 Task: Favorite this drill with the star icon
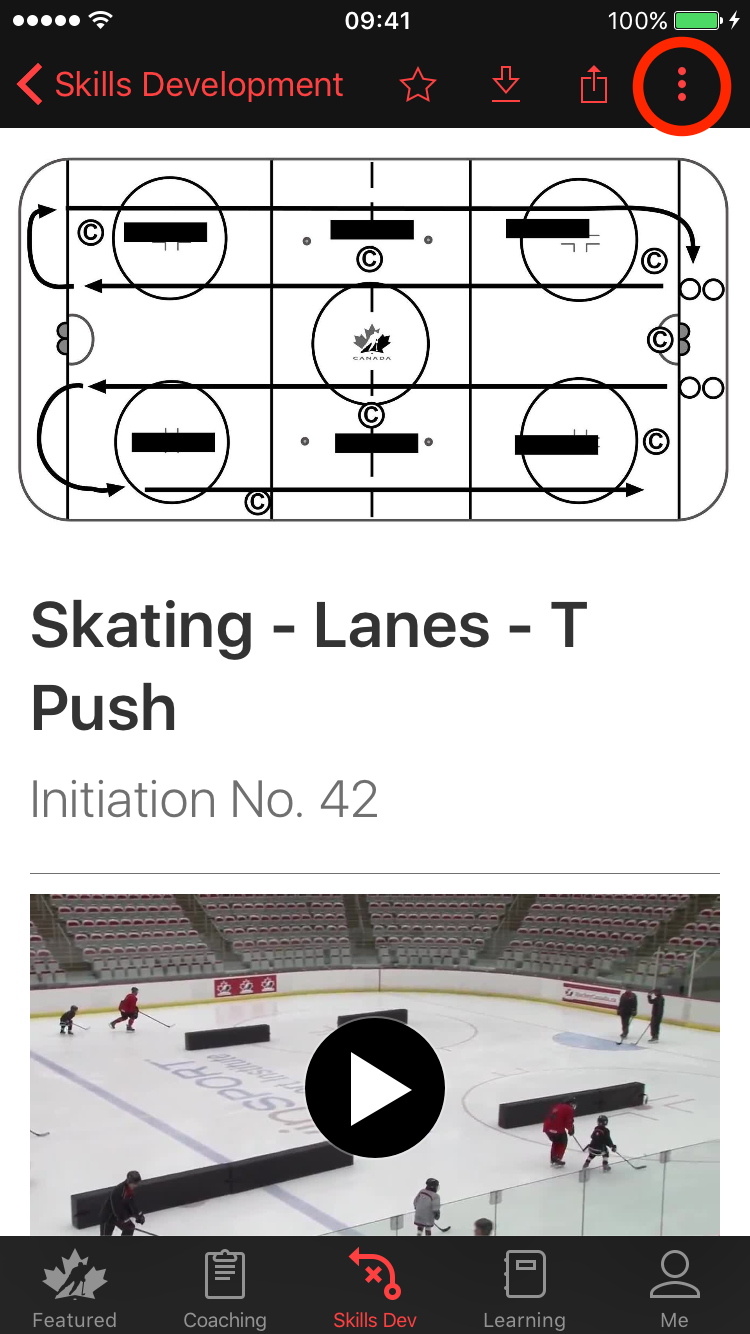(x=418, y=85)
